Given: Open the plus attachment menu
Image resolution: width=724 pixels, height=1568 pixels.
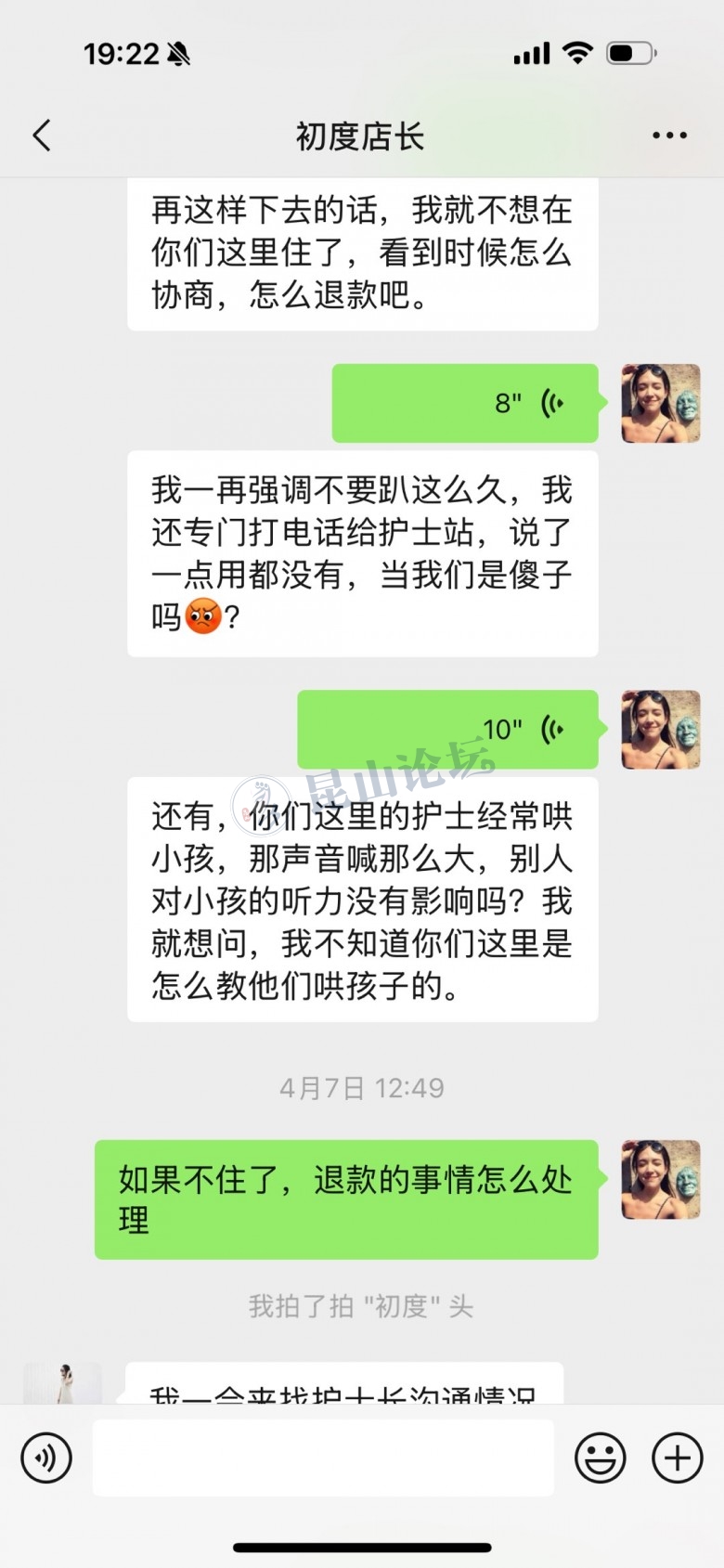Looking at the screenshot, I should tap(678, 1458).
